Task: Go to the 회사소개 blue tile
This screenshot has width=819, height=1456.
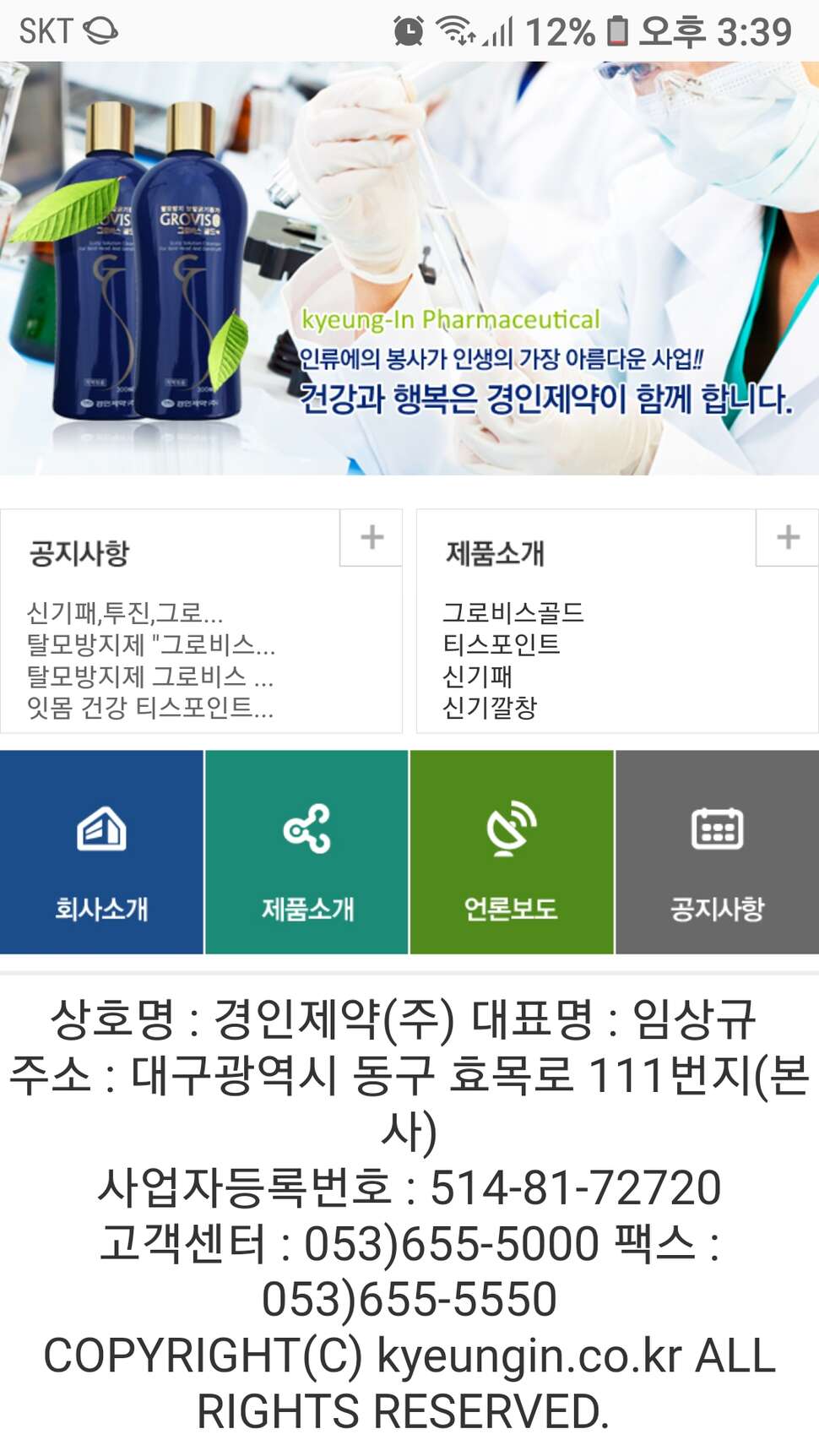Action: (x=101, y=852)
